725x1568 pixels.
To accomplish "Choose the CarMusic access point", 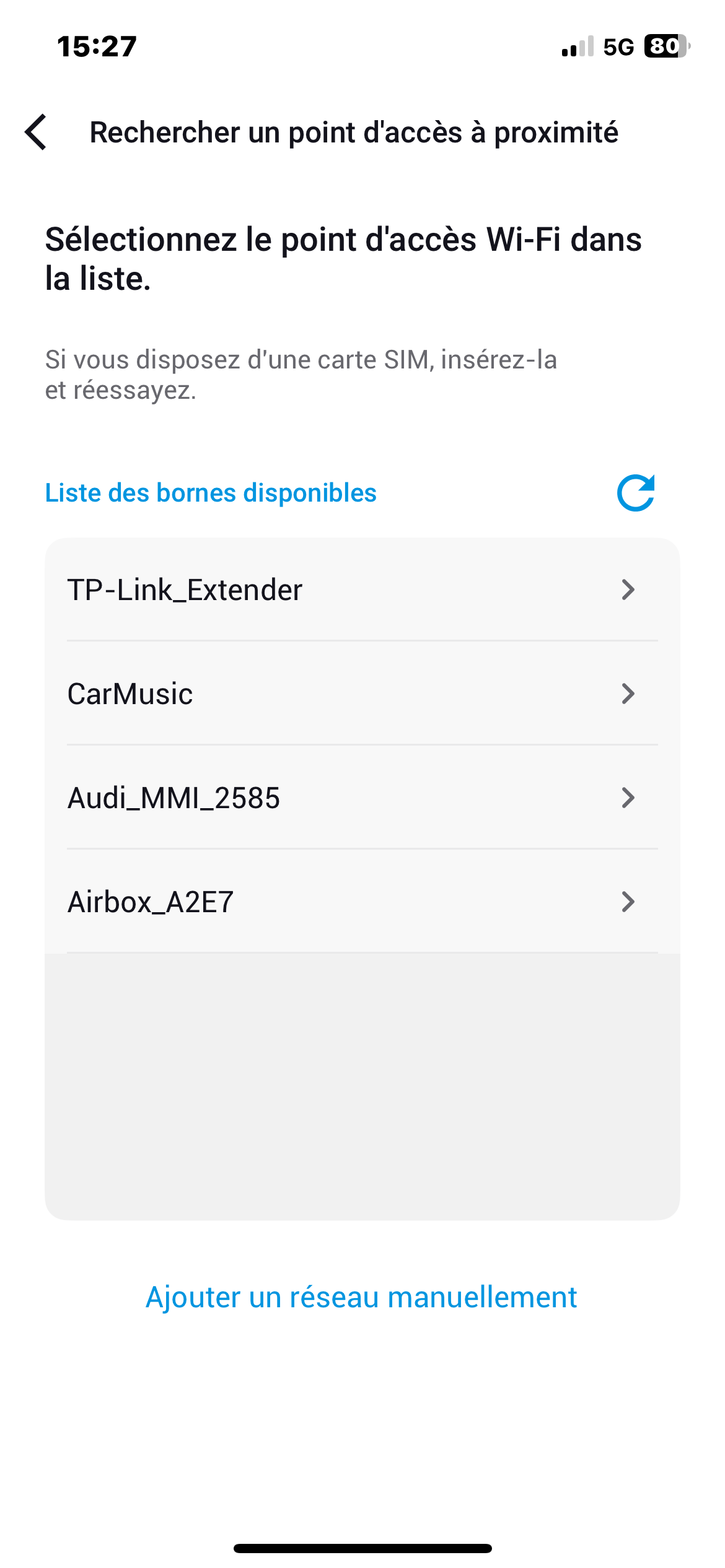I will [362, 694].
